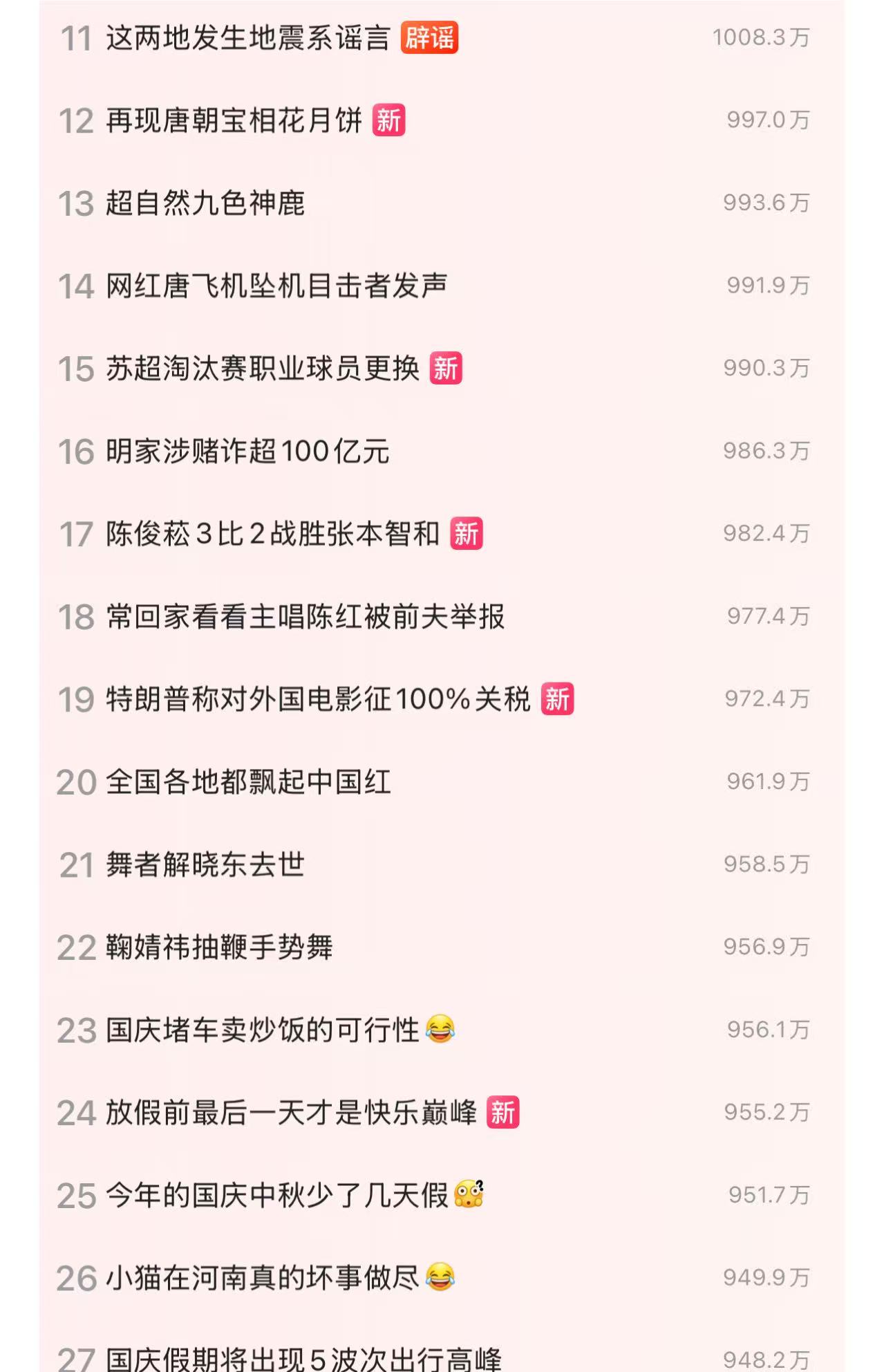Open 国庆假期将出现5波次出行高峰 topic
Viewport: 884px width, 1372px height.
click(303, 1359)
